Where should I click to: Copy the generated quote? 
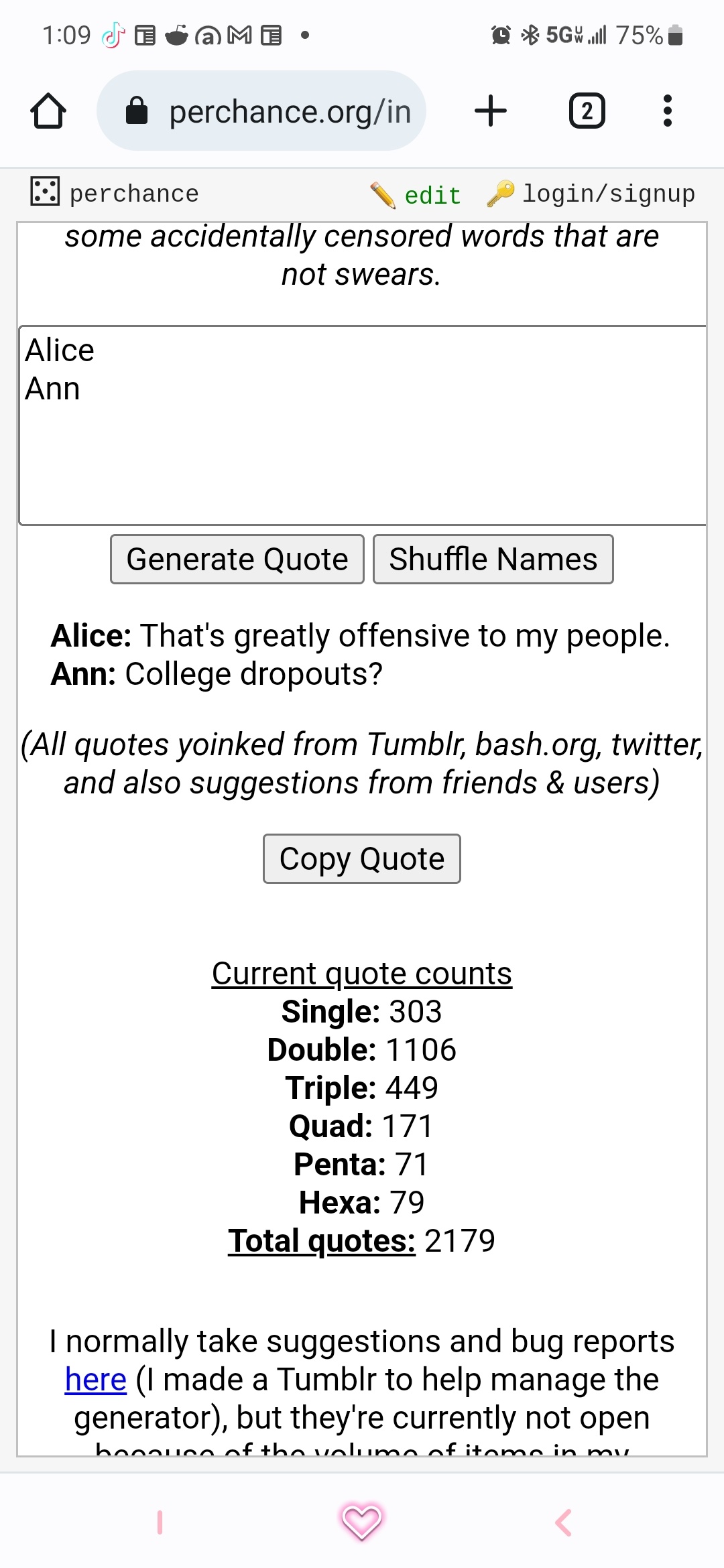362,858
